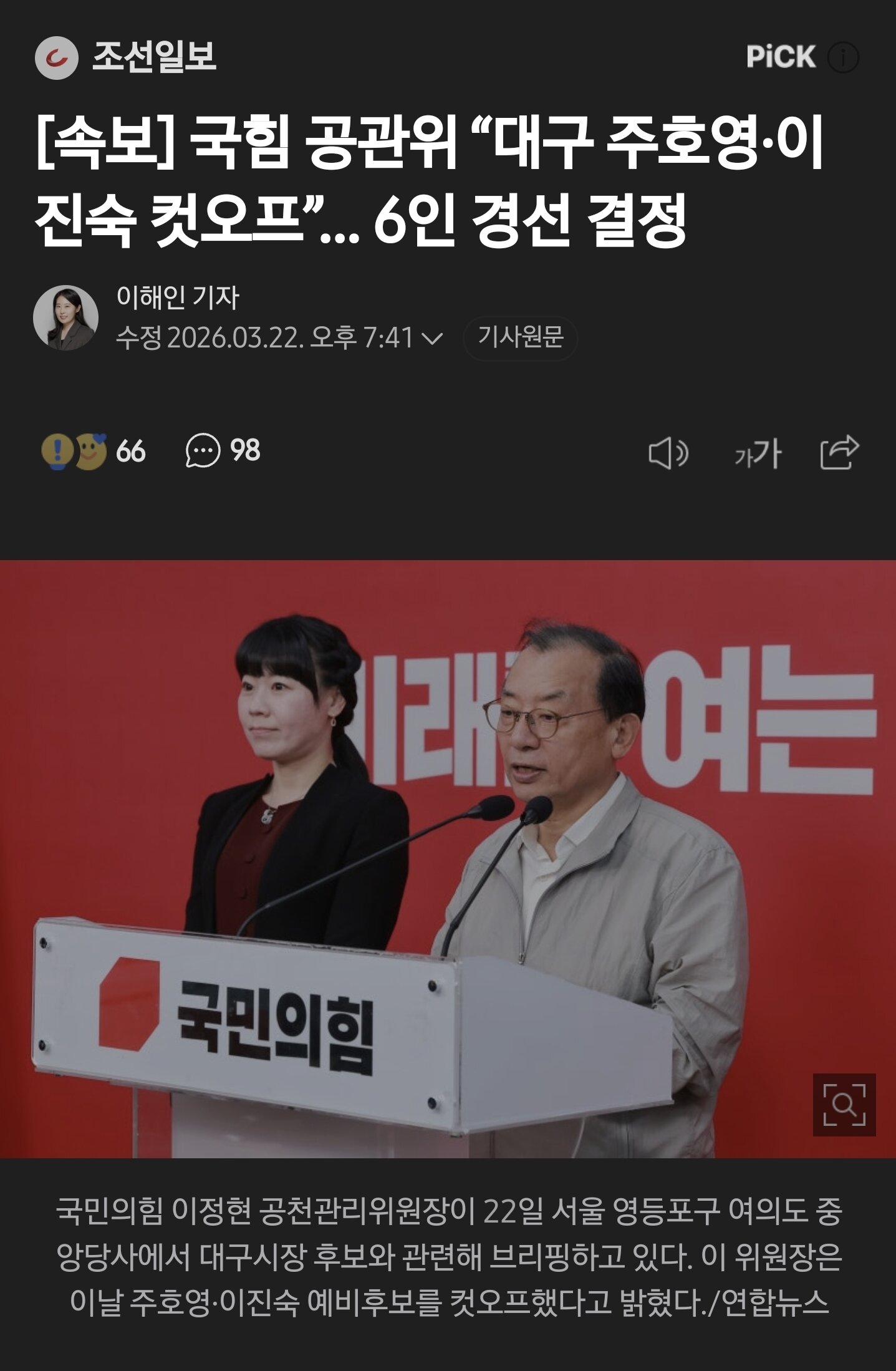Open the 98 comments
896x1371 pixels.
click(223, 450)
